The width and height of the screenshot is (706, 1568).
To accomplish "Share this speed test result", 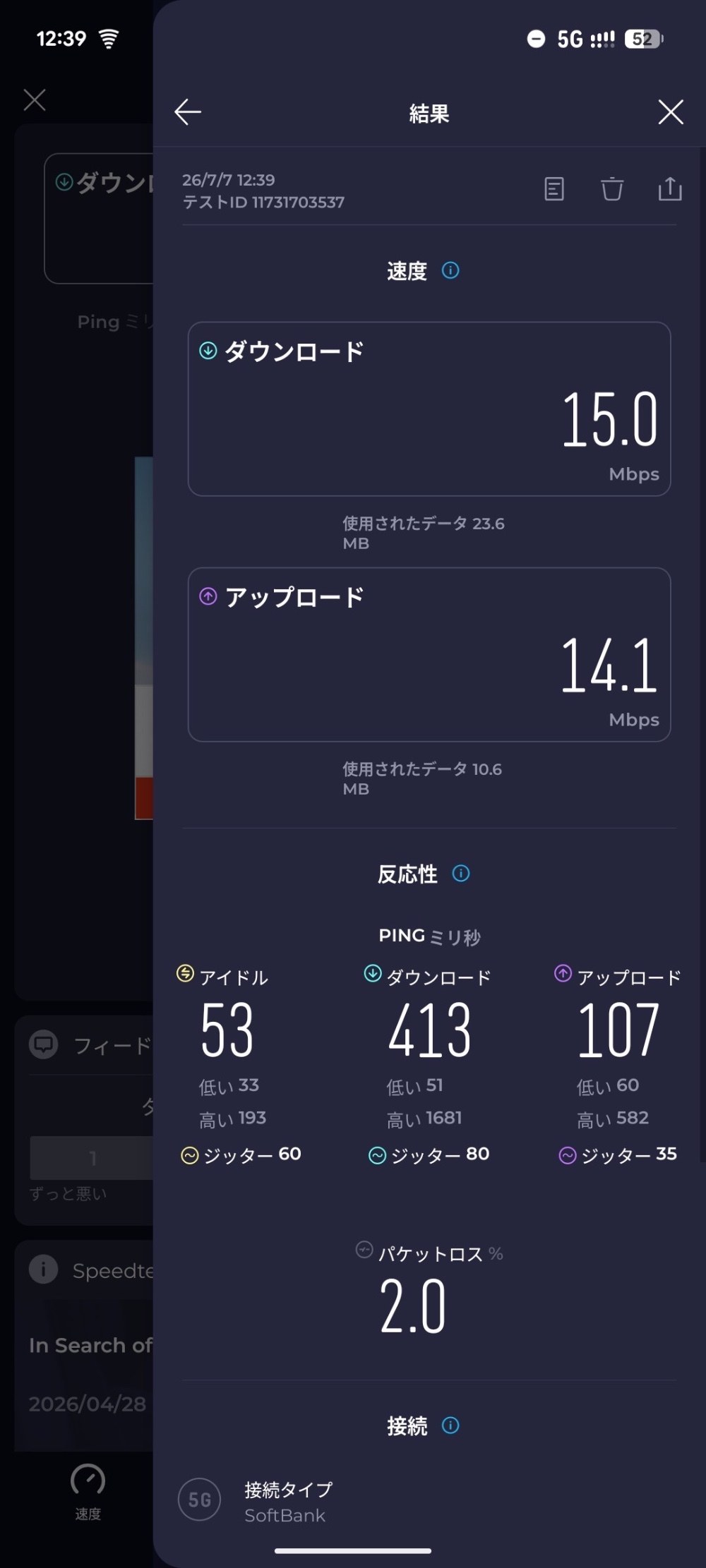I will click(x=669, y=188).
